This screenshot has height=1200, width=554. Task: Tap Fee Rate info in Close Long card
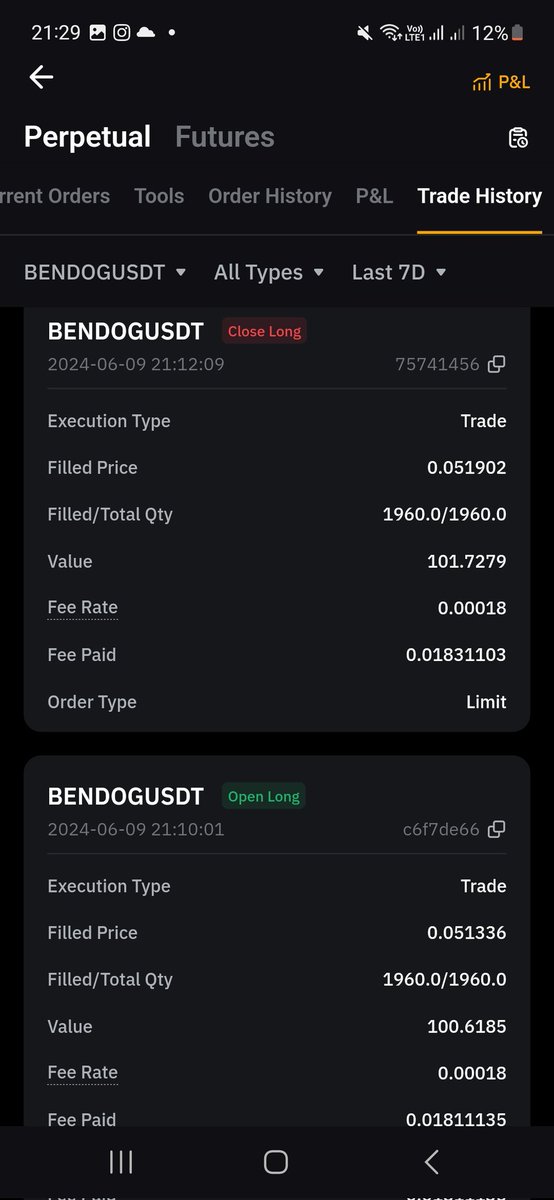click(x=83, y=608)
